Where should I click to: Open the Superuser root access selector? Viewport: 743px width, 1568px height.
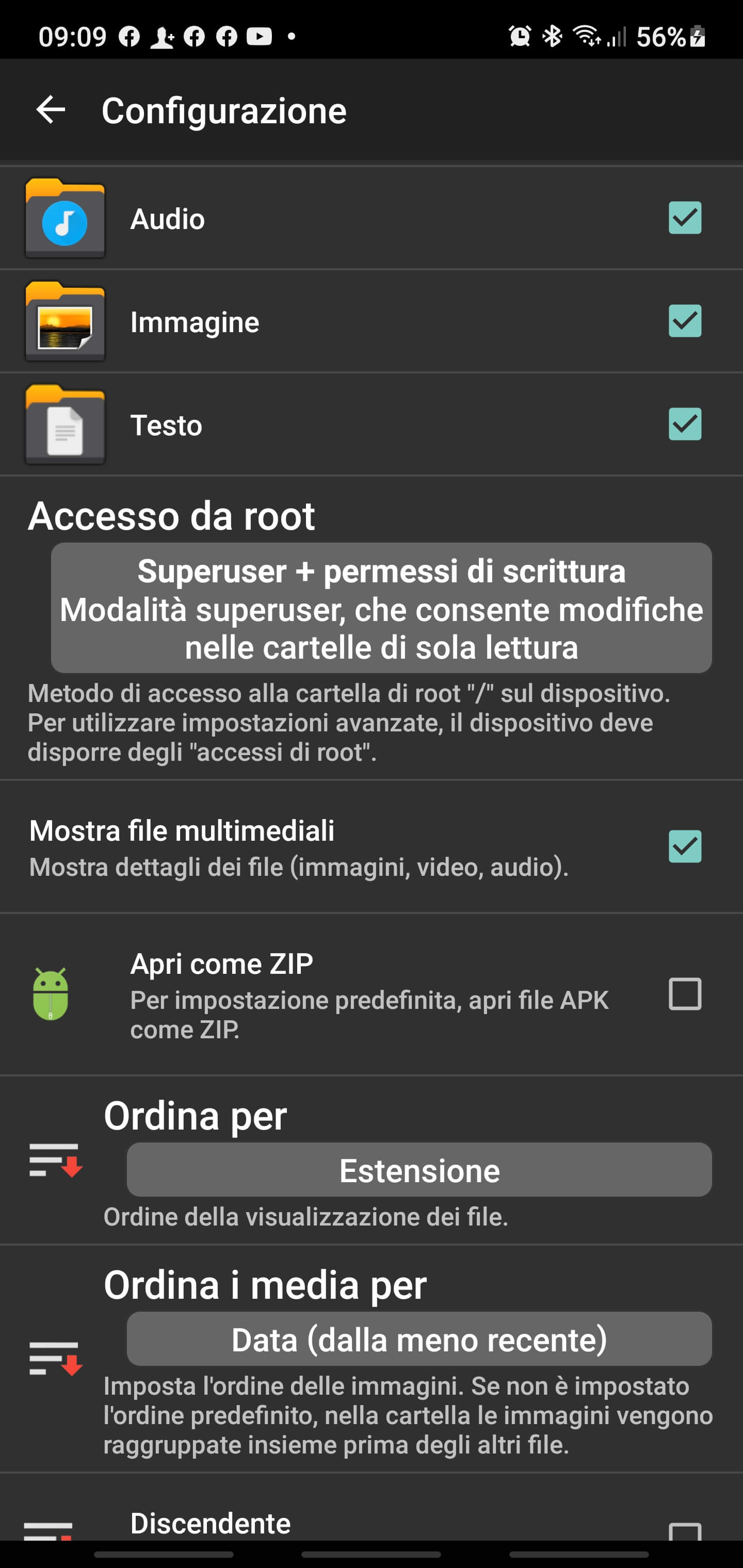coord(381,608)
